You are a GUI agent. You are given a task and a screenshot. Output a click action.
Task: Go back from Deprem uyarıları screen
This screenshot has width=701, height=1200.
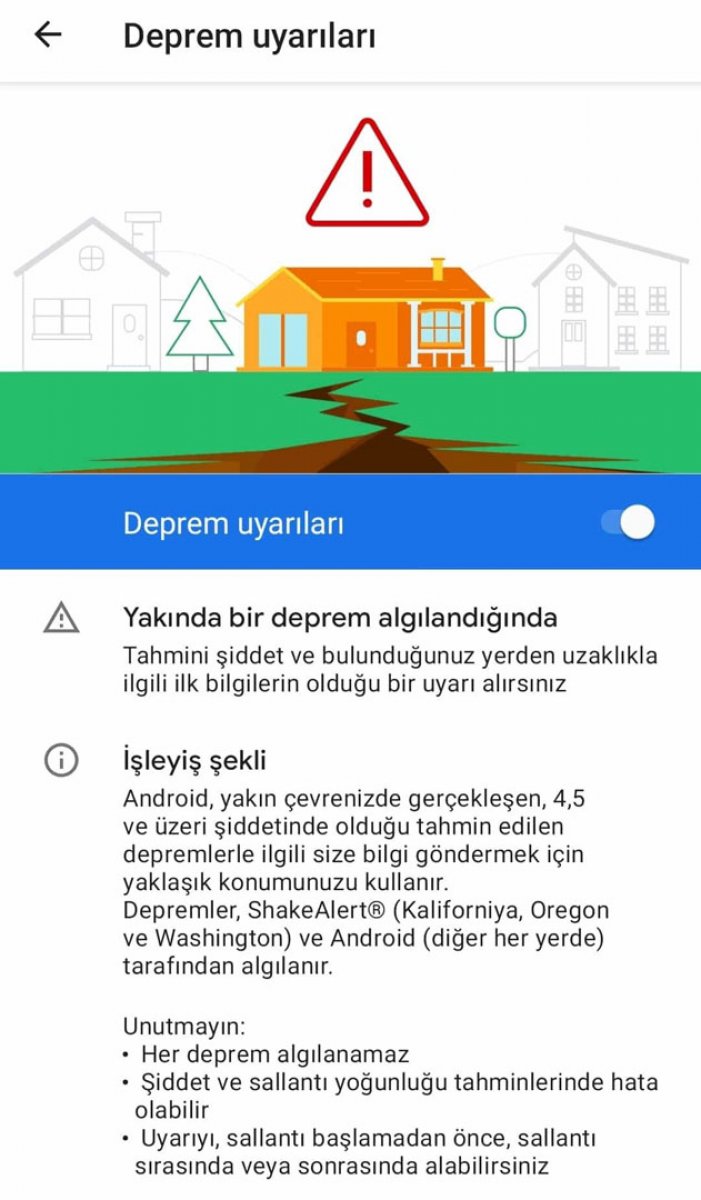pyautogui.click(x=47, y=35)
